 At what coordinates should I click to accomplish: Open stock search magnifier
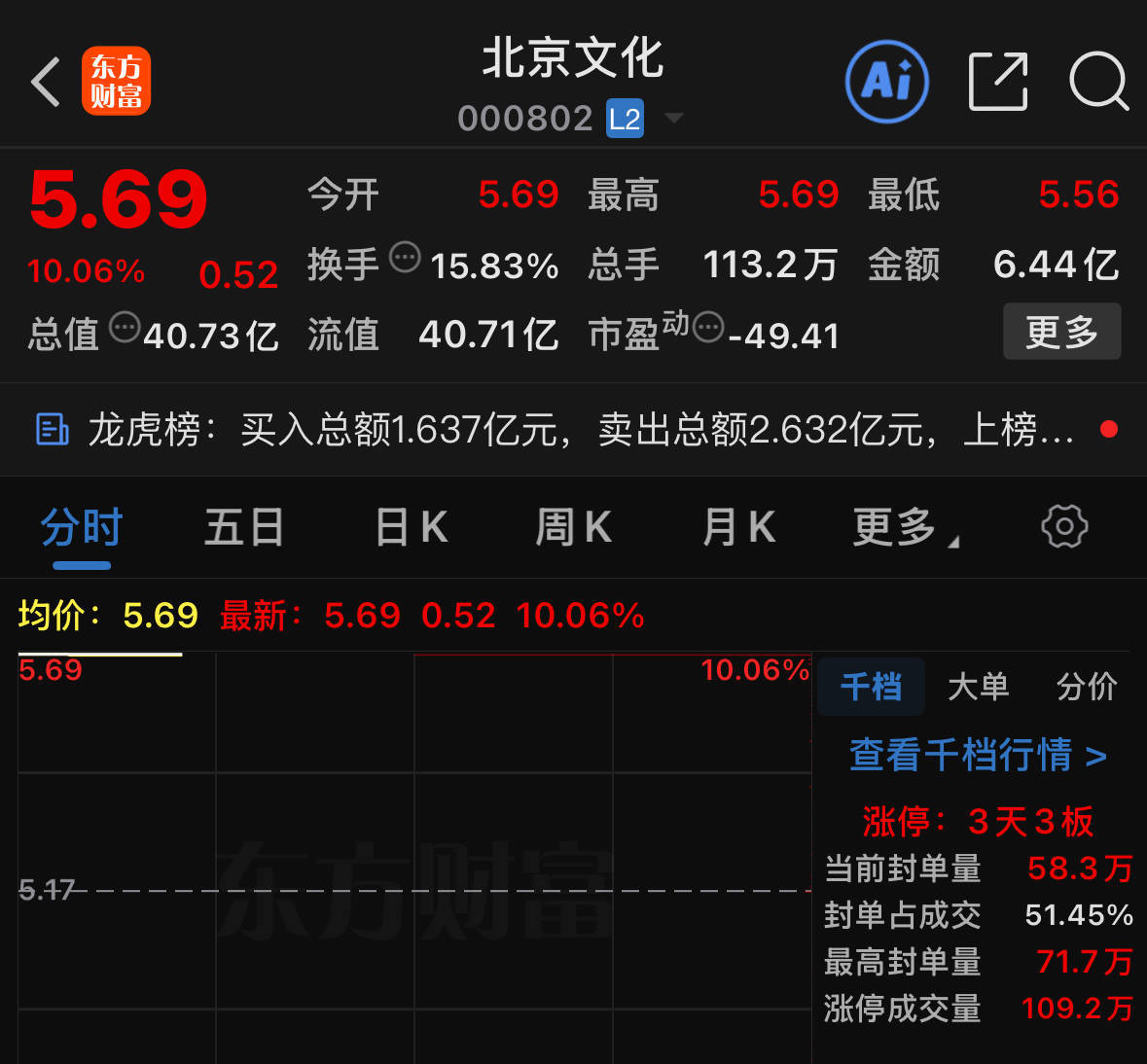[1098, 81]
